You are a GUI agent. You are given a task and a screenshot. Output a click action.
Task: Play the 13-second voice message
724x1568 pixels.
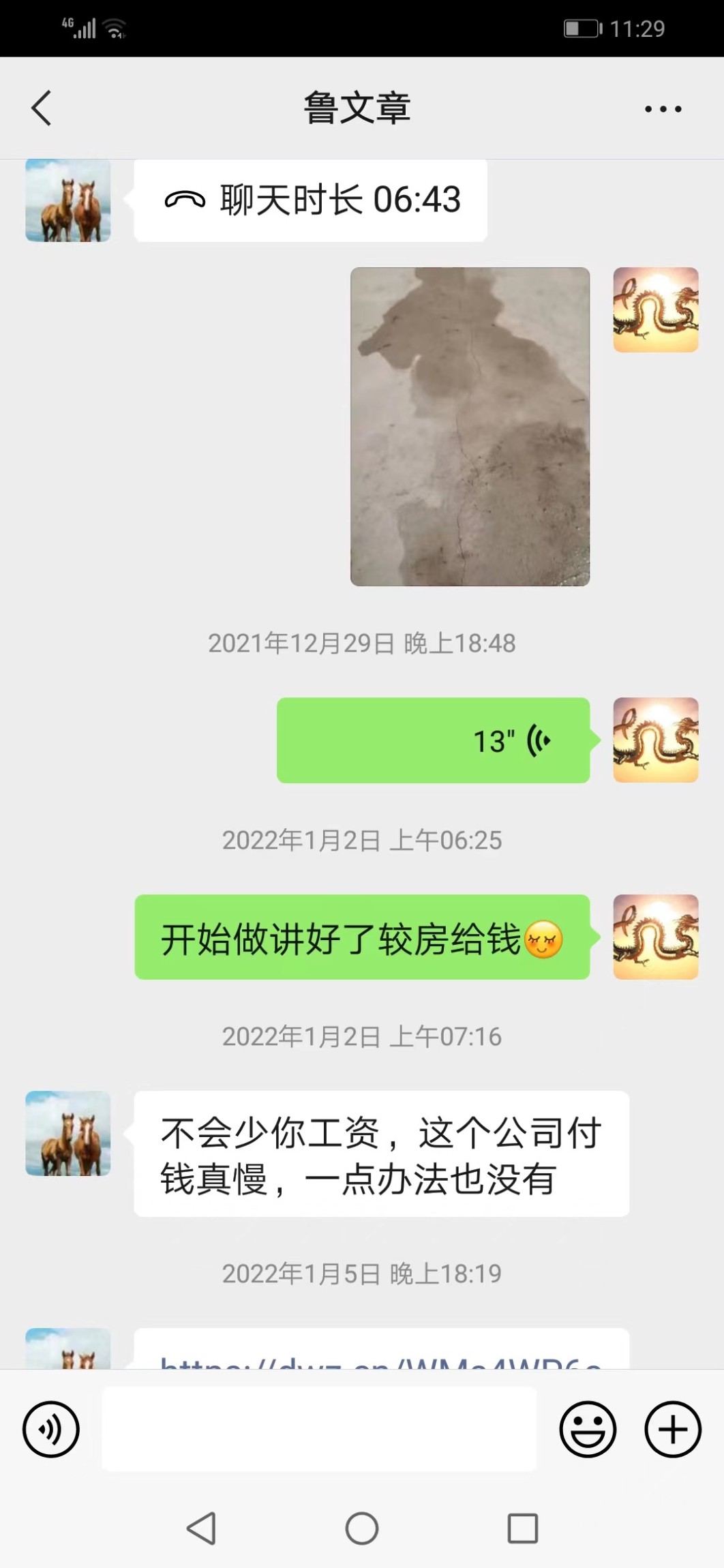(433, 740)
